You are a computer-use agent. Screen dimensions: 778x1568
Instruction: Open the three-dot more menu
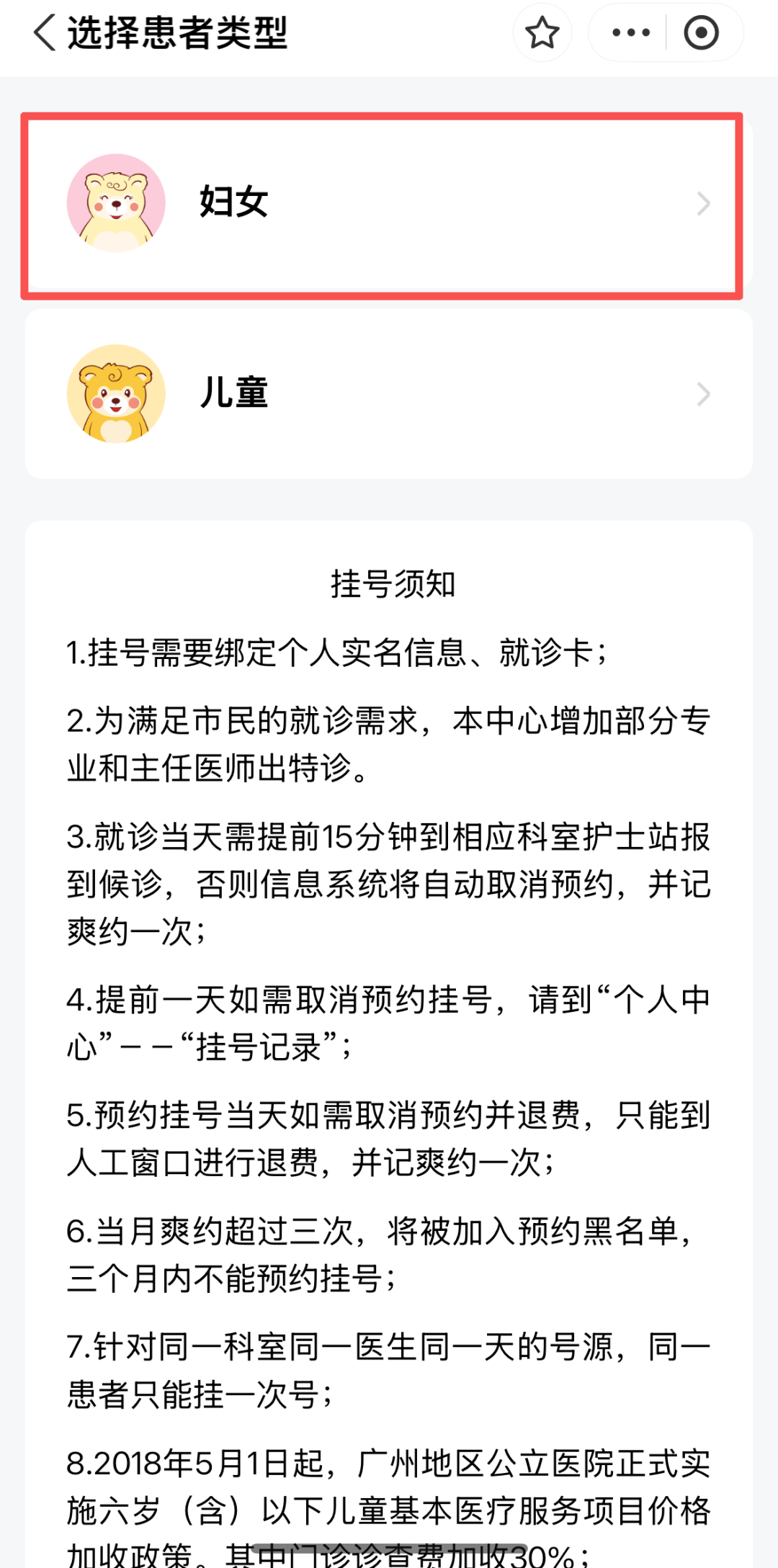pos(630,33)
